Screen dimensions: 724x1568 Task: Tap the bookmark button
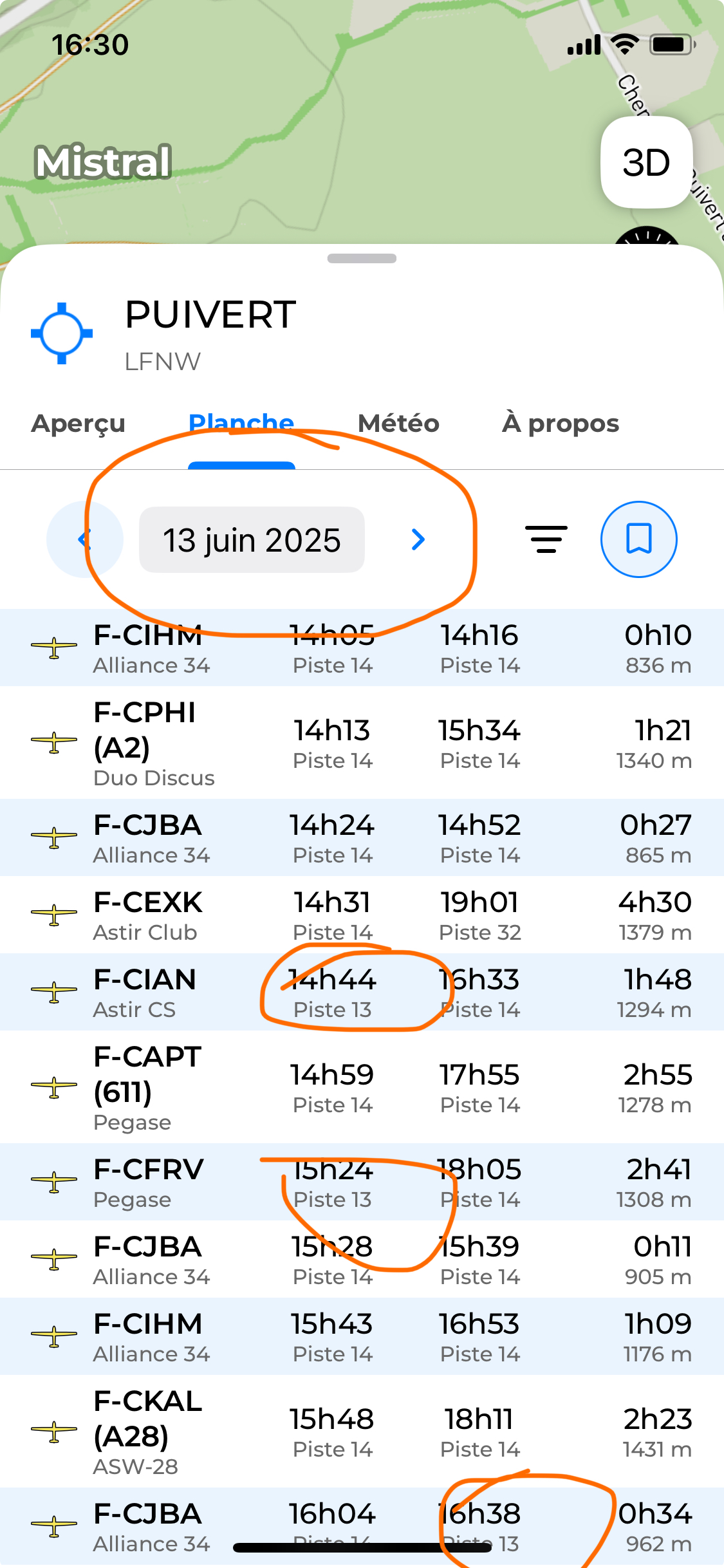click(x=638, y=539)
